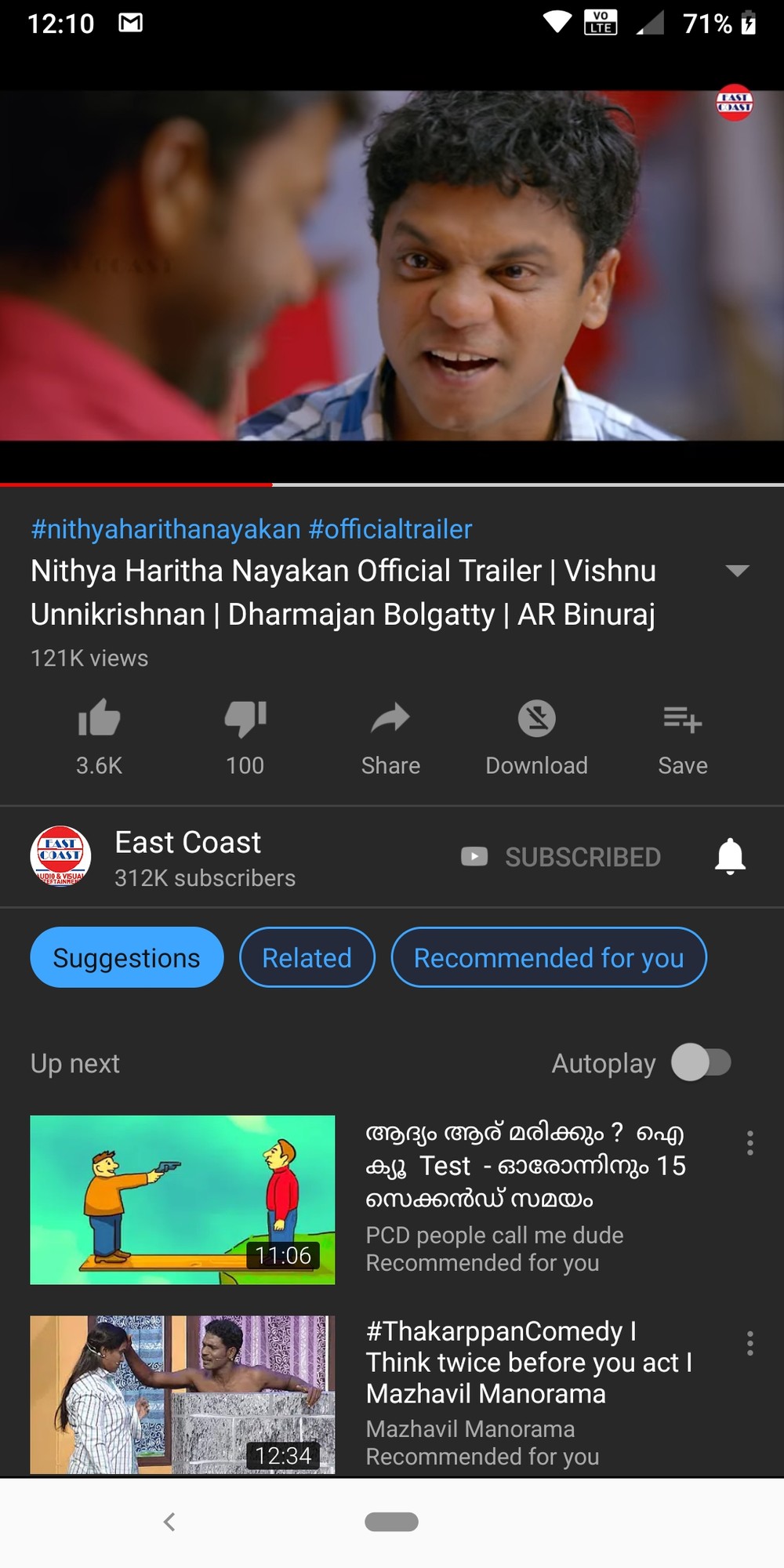Open options for the PCD video

tap(750, 1143)
